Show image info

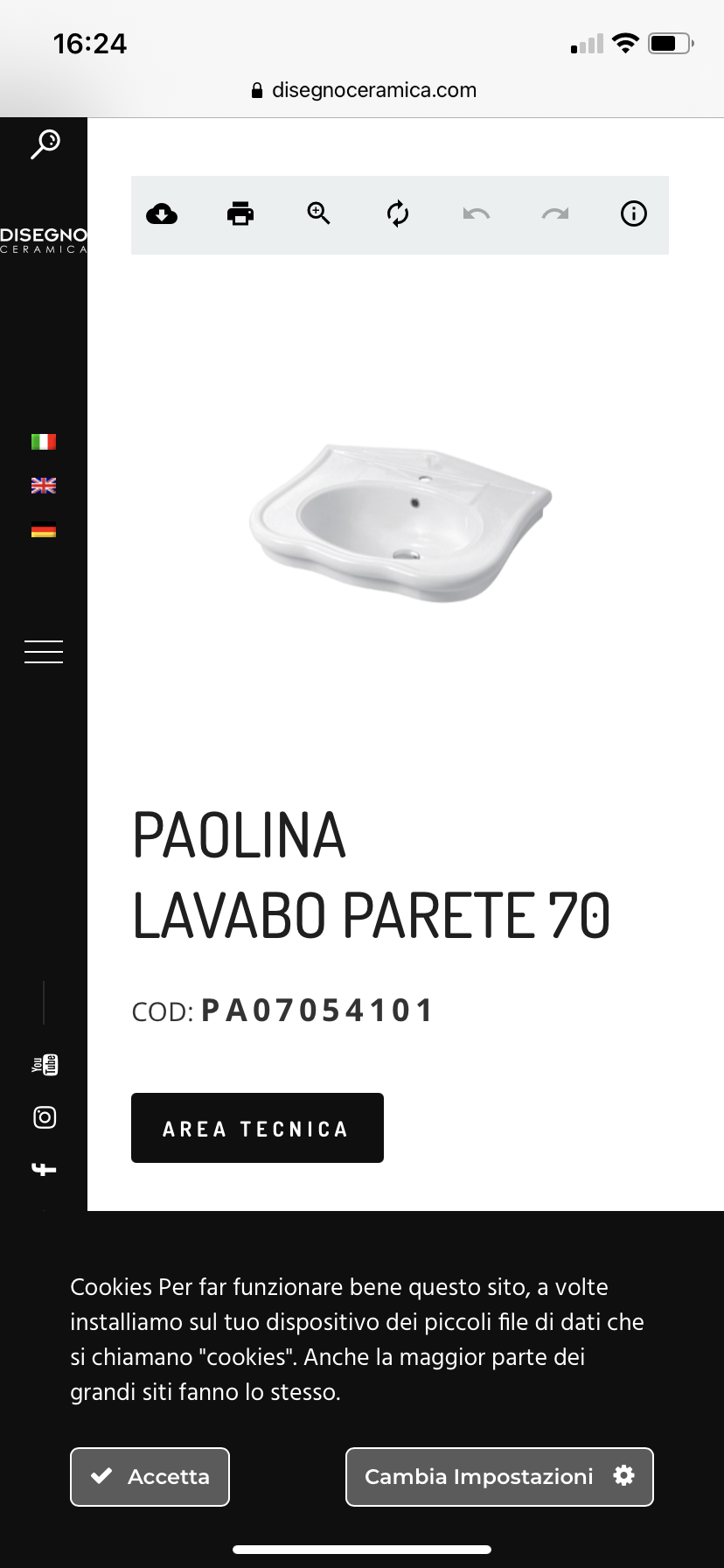pyautogui.click(x=634, y=213)
